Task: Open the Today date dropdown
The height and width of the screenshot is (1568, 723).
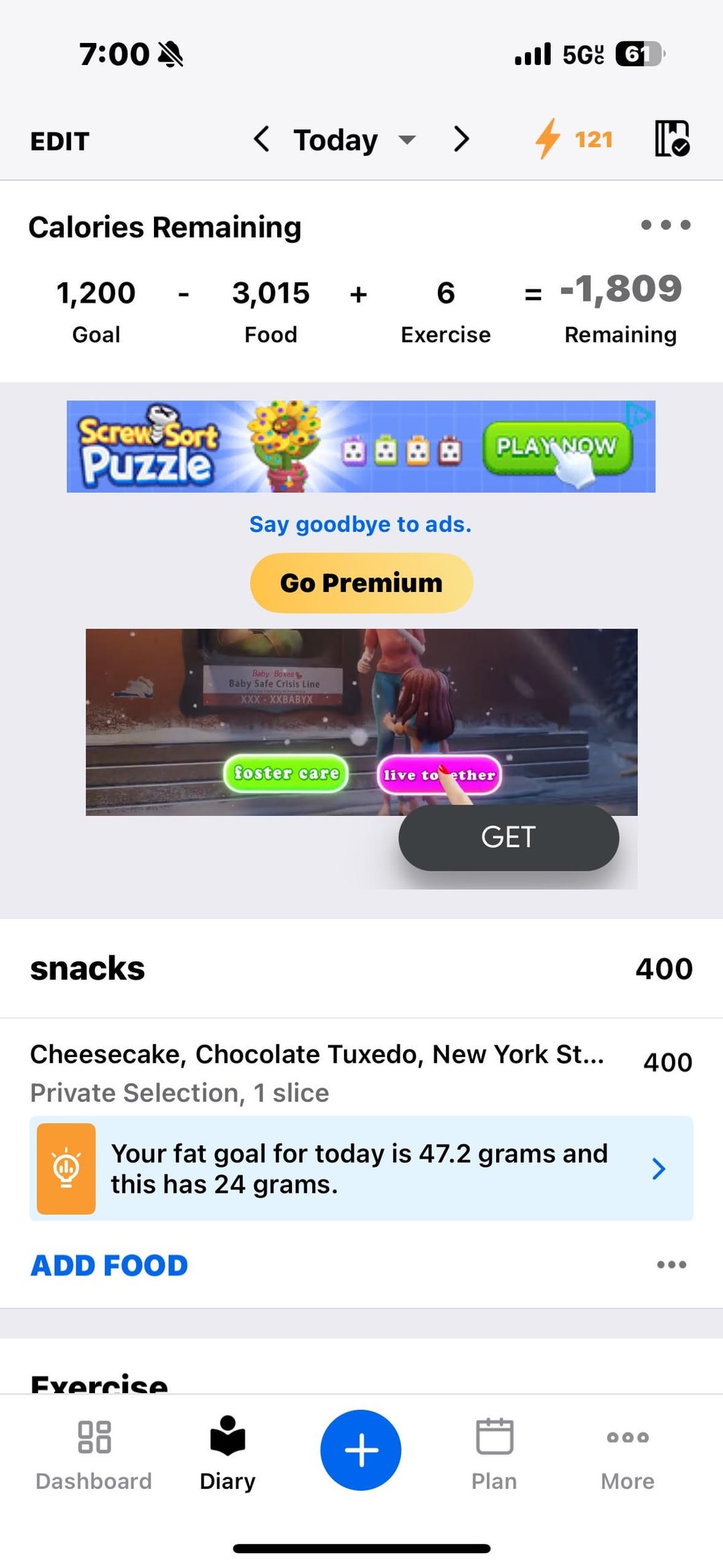Action: (353, 140)
